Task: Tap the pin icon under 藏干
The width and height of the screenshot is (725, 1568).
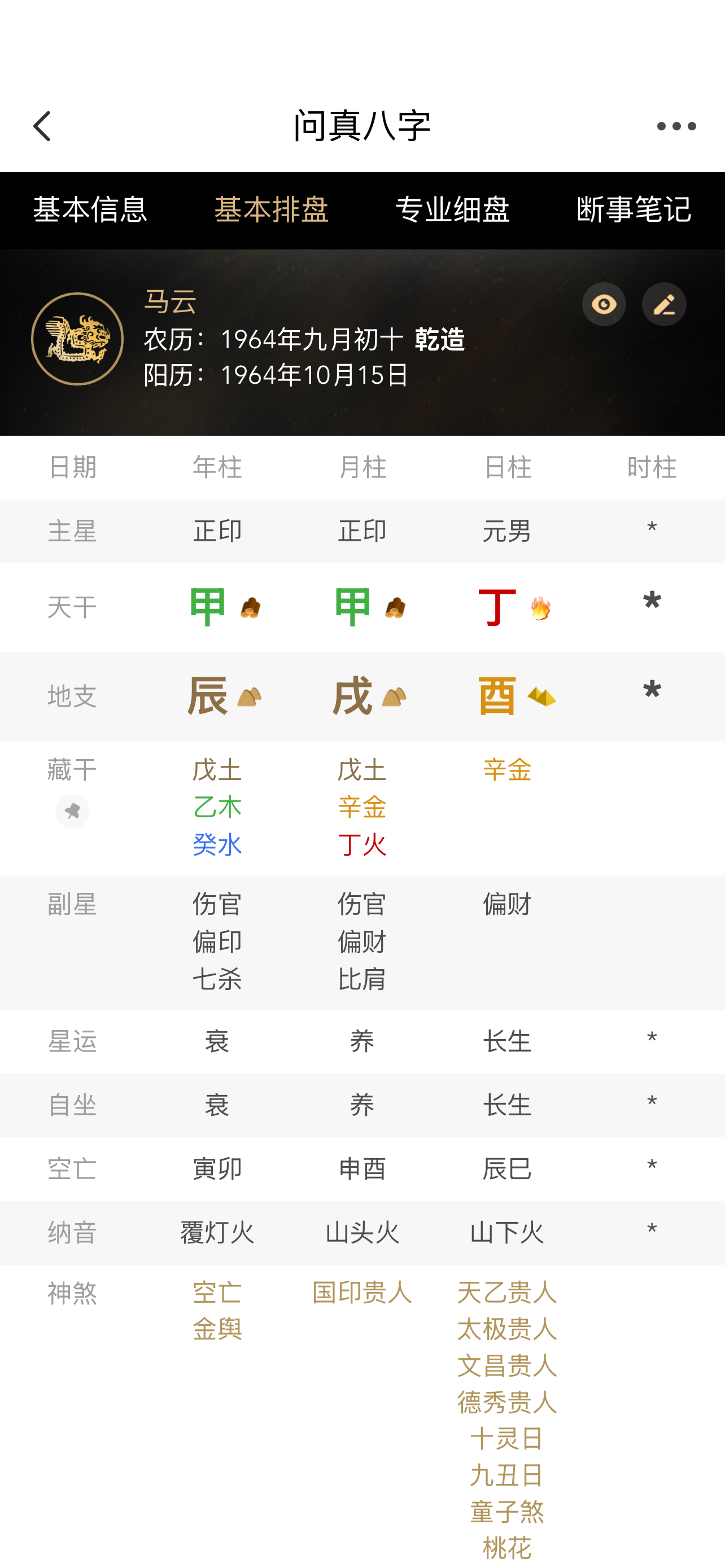Action: 72,811
